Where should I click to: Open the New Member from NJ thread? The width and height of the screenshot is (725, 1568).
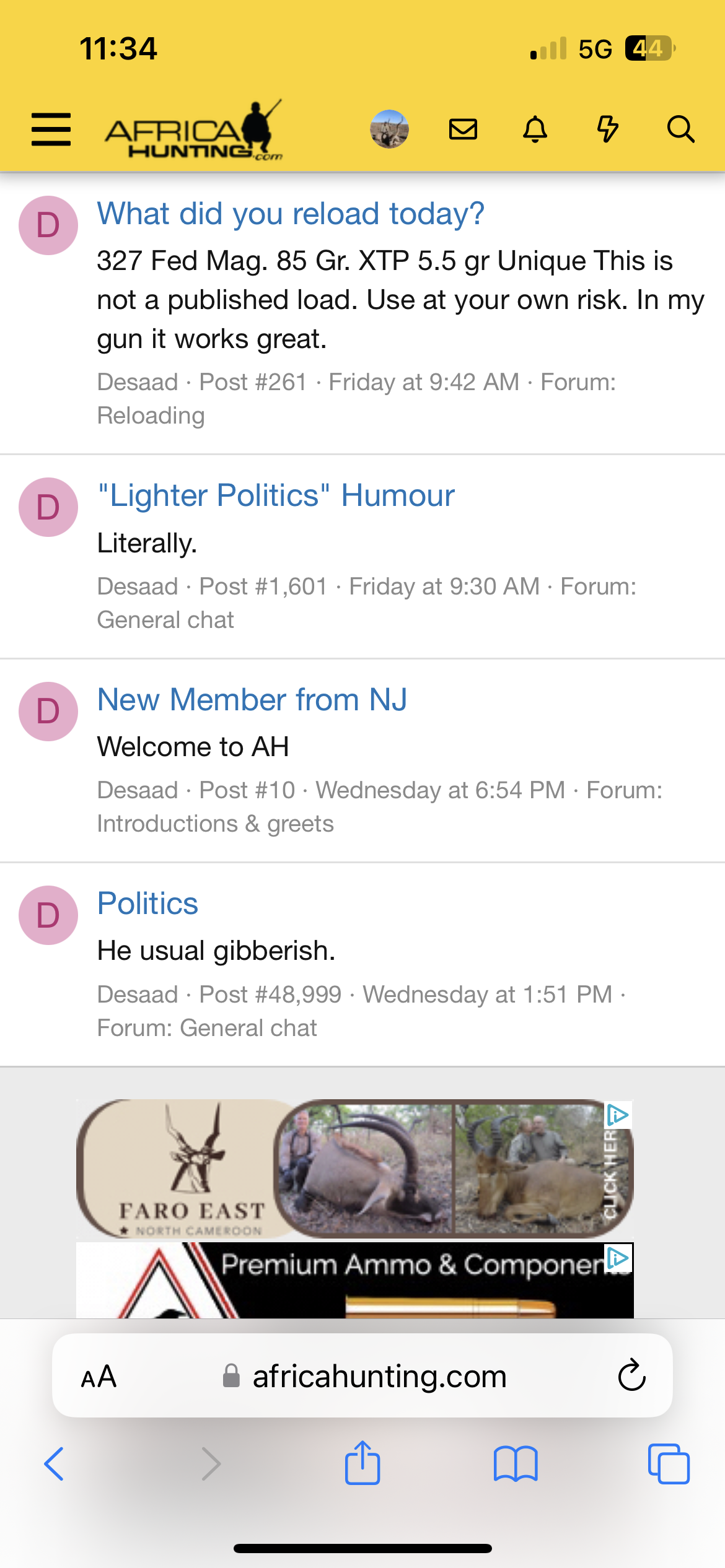point(252,700)
